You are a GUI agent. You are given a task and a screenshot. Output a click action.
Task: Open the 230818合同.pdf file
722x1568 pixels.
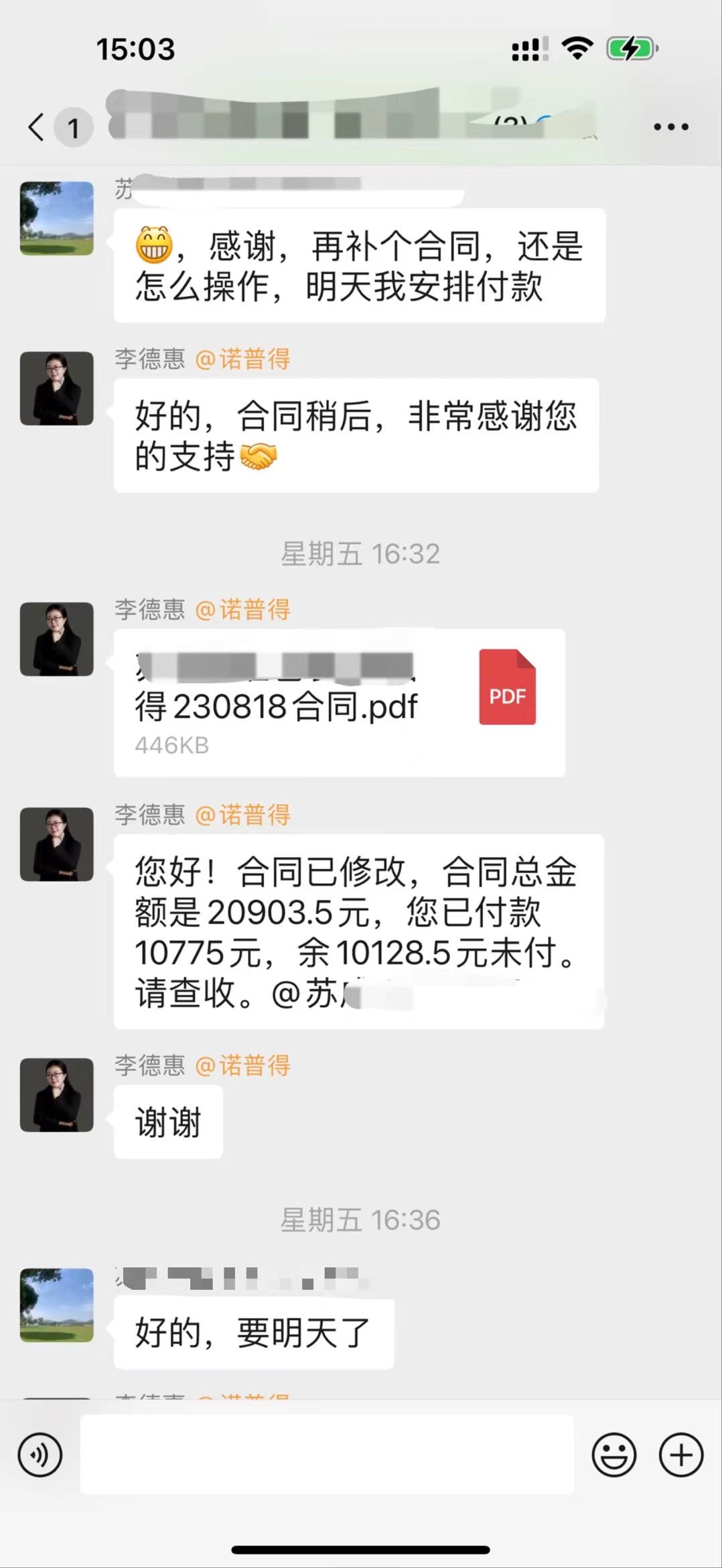pyautogui.click(x=339, y=703)
